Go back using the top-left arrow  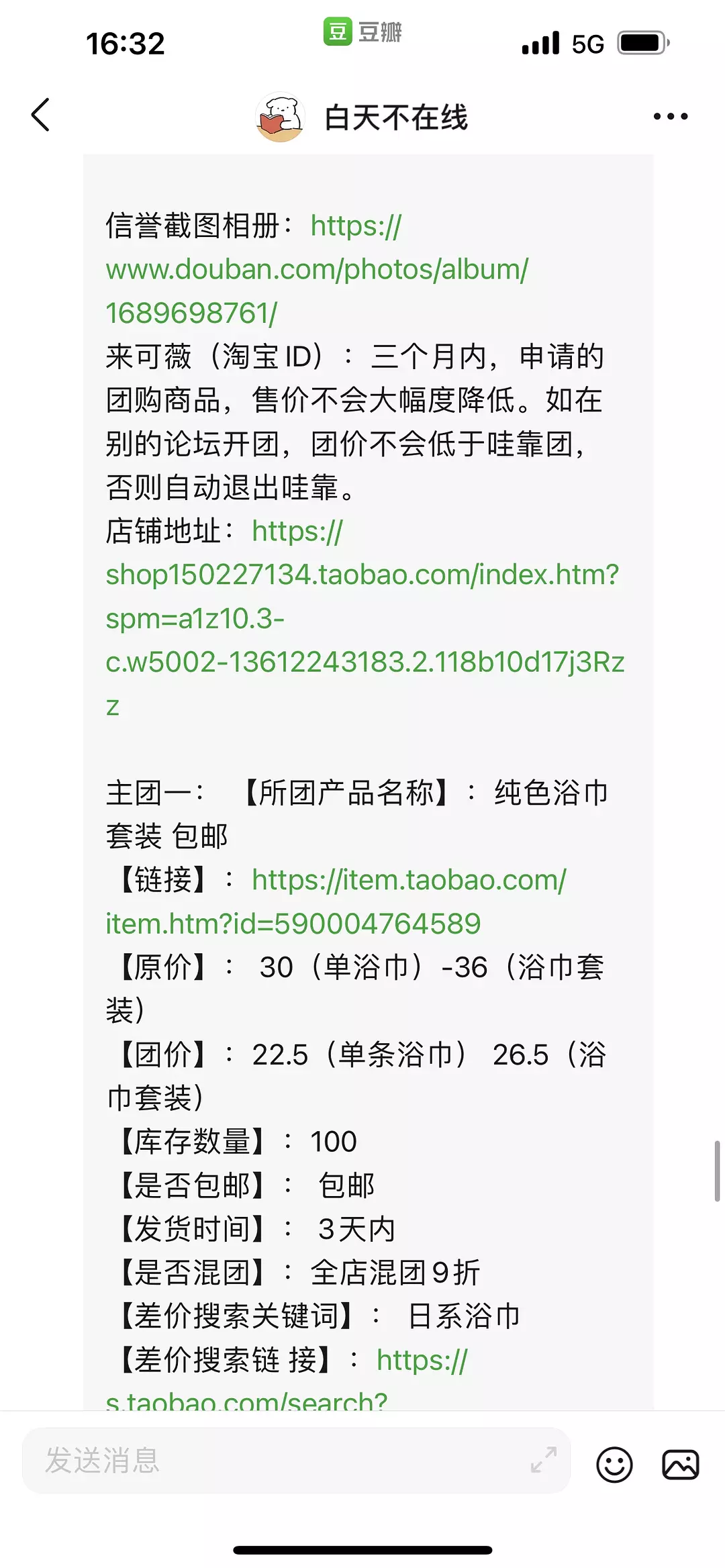41,115
